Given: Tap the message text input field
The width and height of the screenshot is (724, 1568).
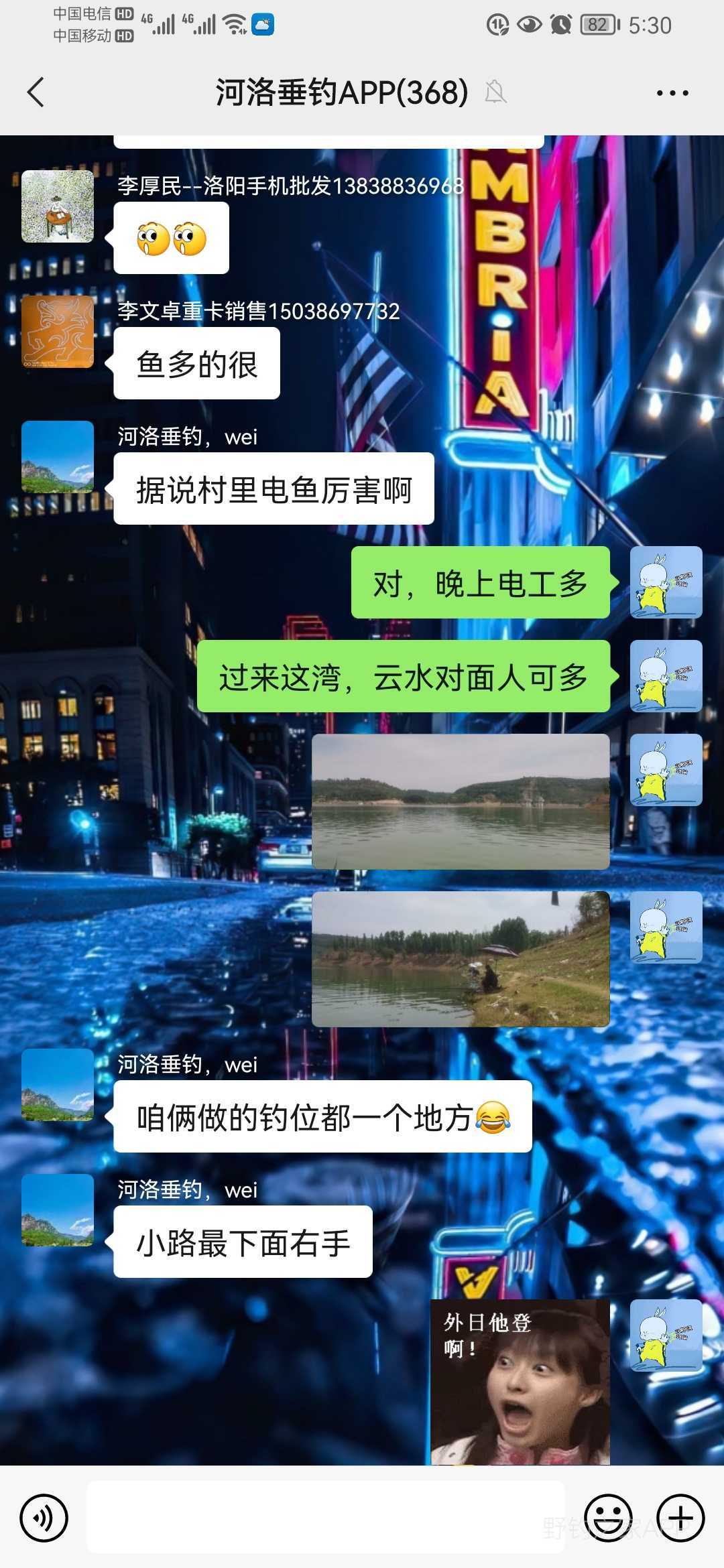Looking at the screenshot, I should pyautogui.click(x=326, y=1517).
